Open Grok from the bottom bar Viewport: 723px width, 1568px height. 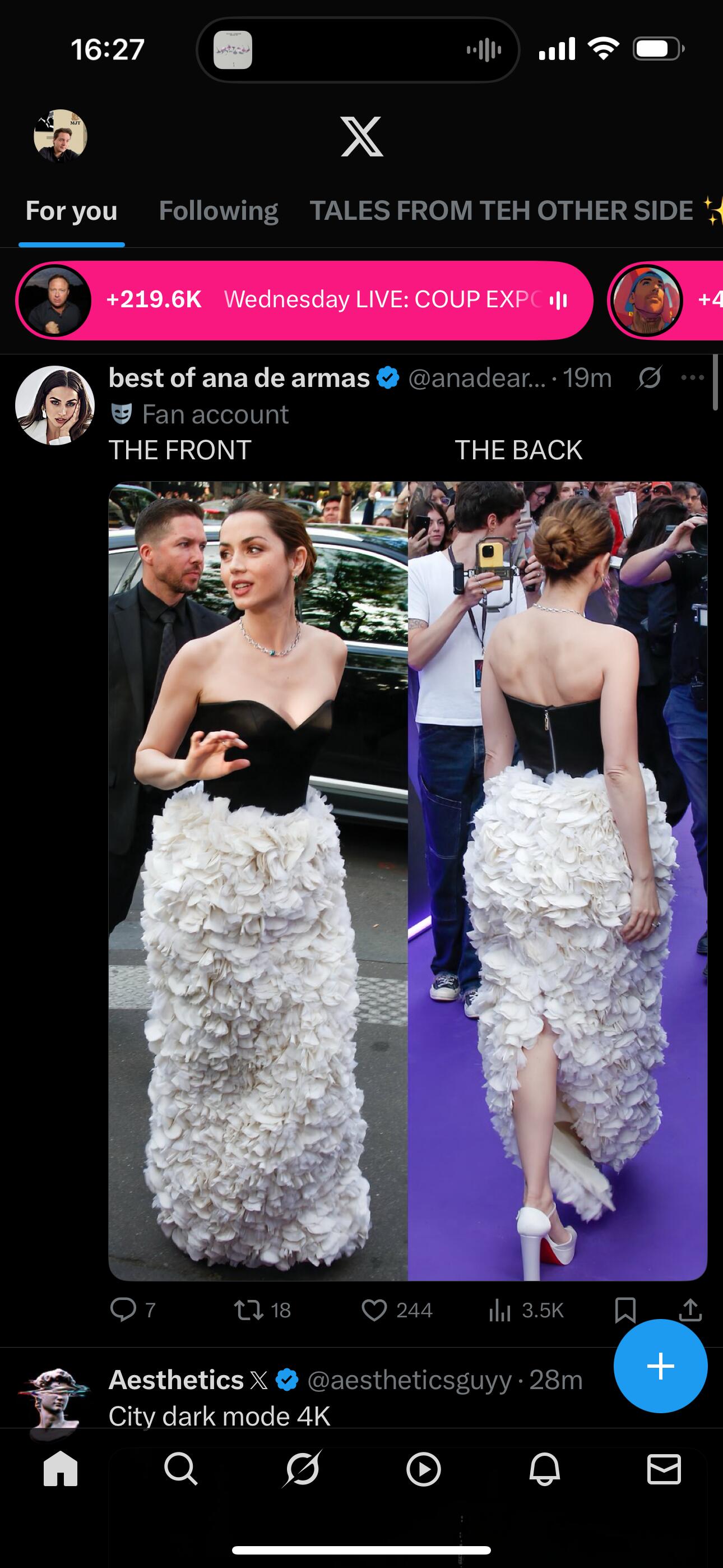[302, 1469]
